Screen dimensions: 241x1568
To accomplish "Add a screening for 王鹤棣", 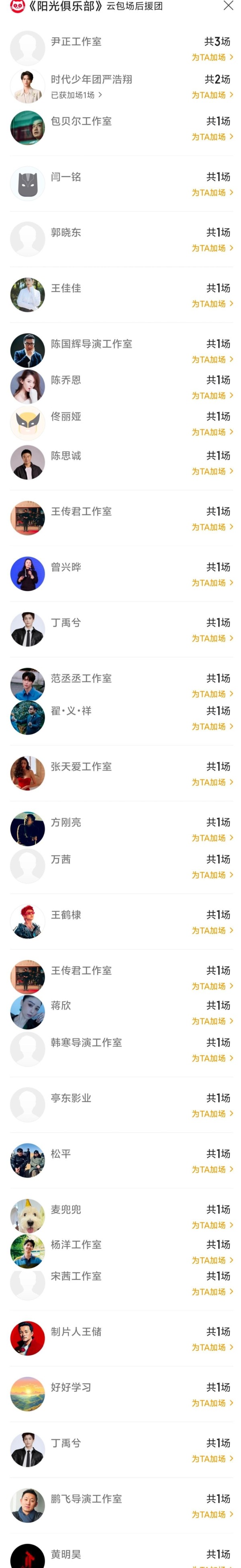I will tap(212, 931).
